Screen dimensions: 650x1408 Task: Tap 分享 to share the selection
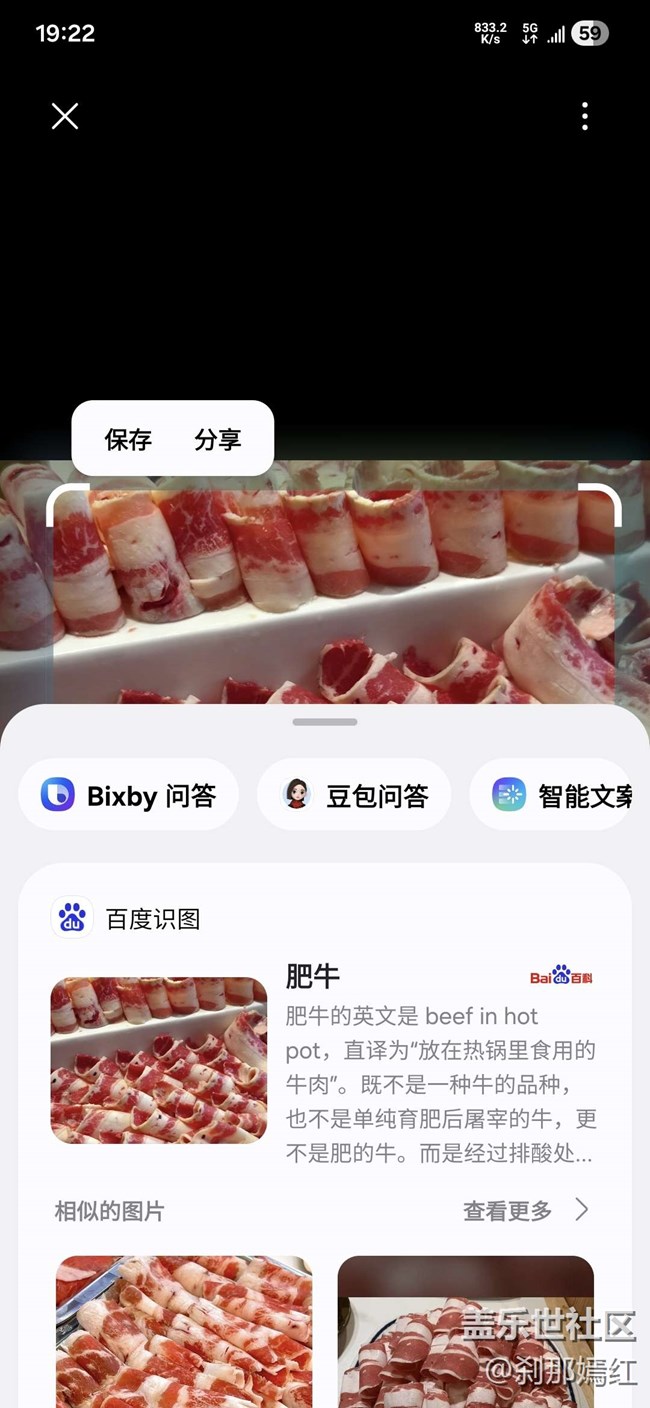pos(218,439)
